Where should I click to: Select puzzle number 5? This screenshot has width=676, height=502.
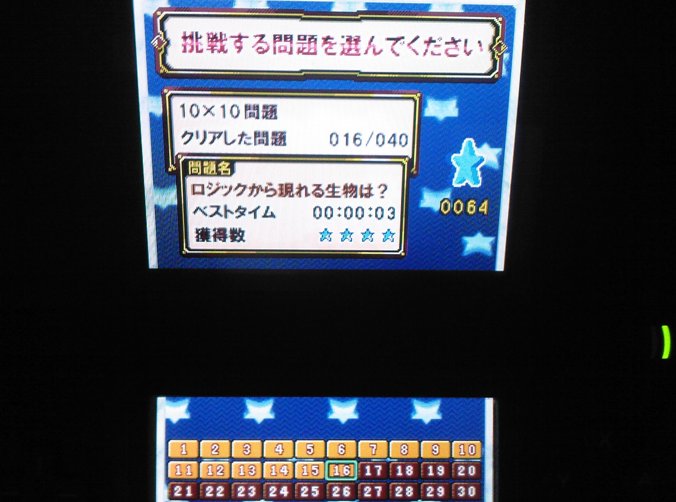pos(310,450)
